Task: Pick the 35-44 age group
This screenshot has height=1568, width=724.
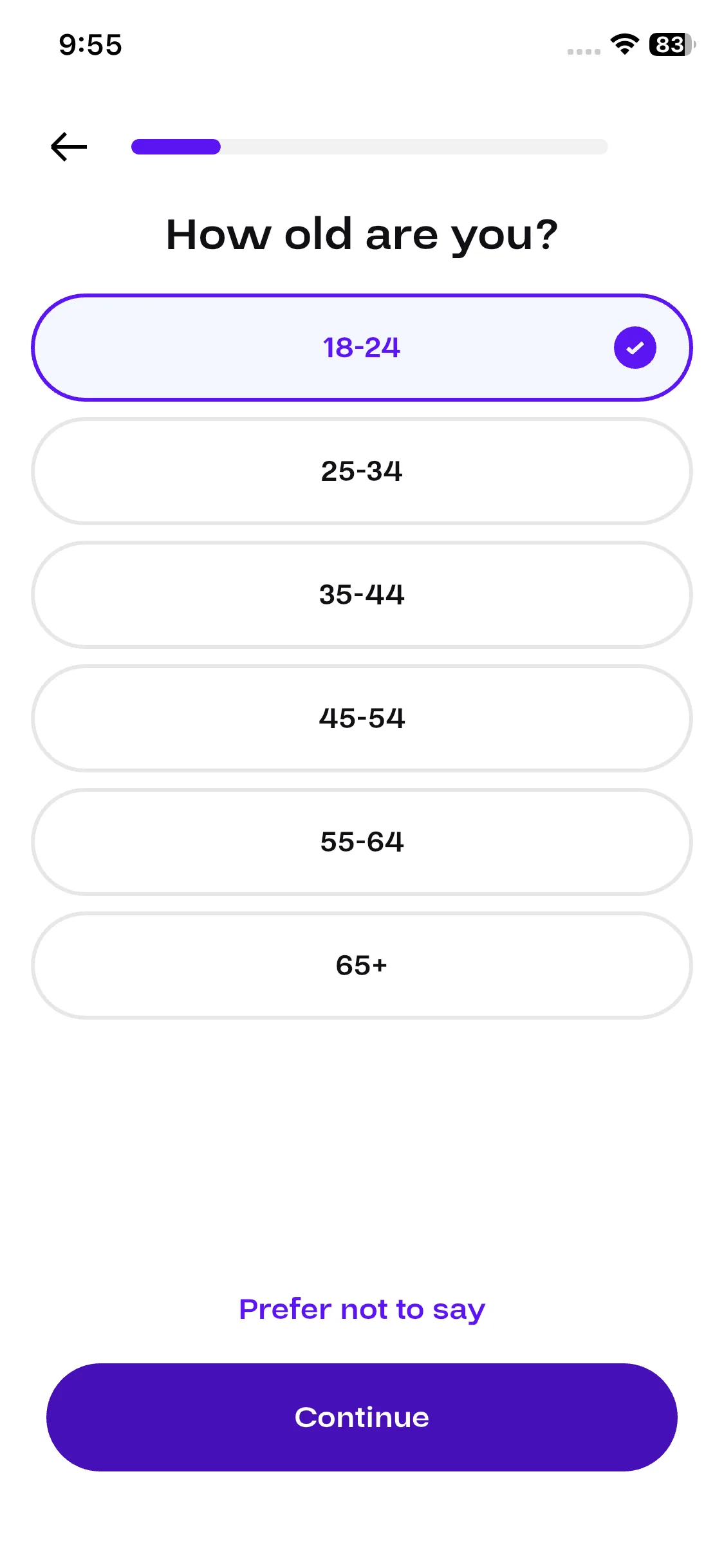Action: (362, 595)
